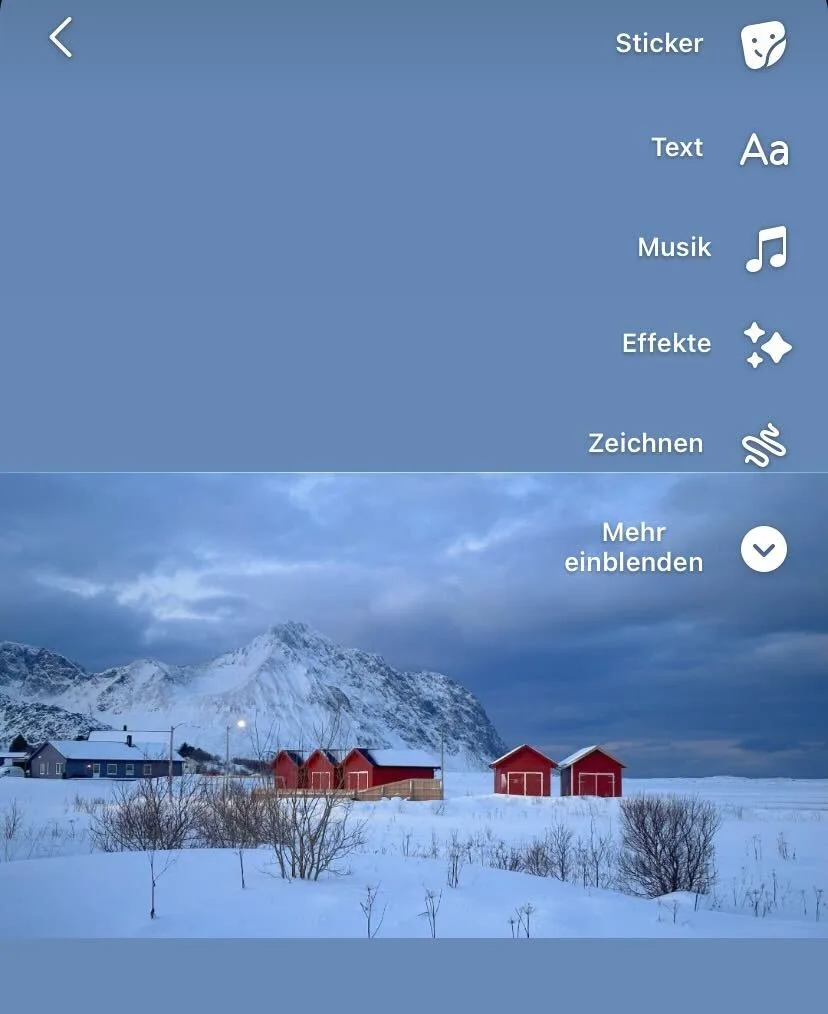Open the Musik option
The height and width of the screenshot is (1014, 828).
click(x=765, y=248)
